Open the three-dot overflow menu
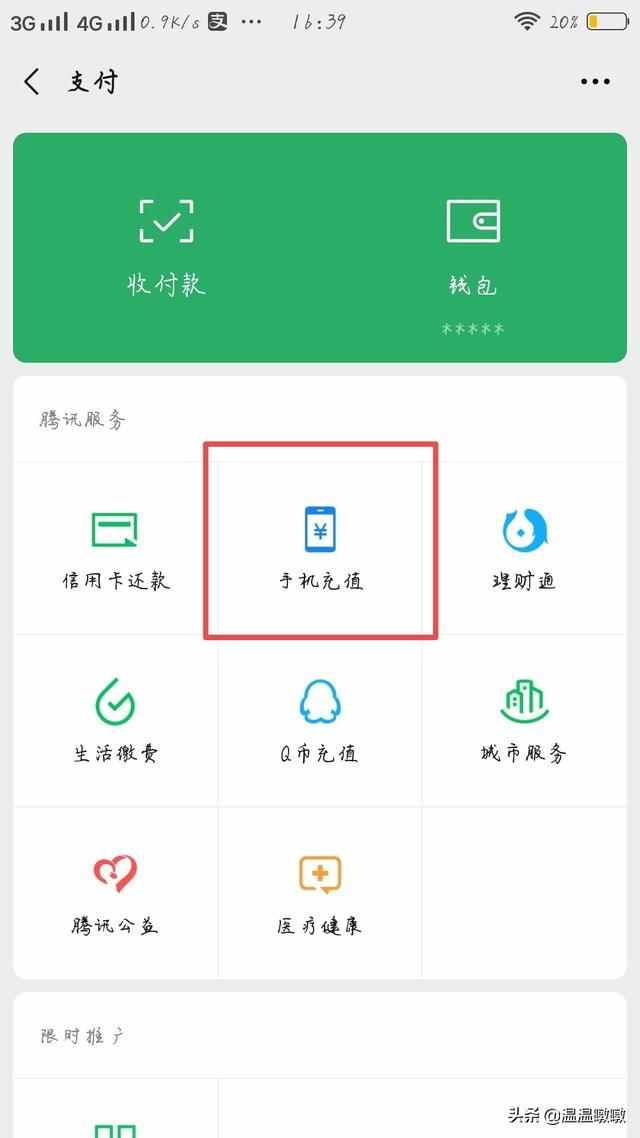Screen dimensions: 640x1138 pos(595,82)
